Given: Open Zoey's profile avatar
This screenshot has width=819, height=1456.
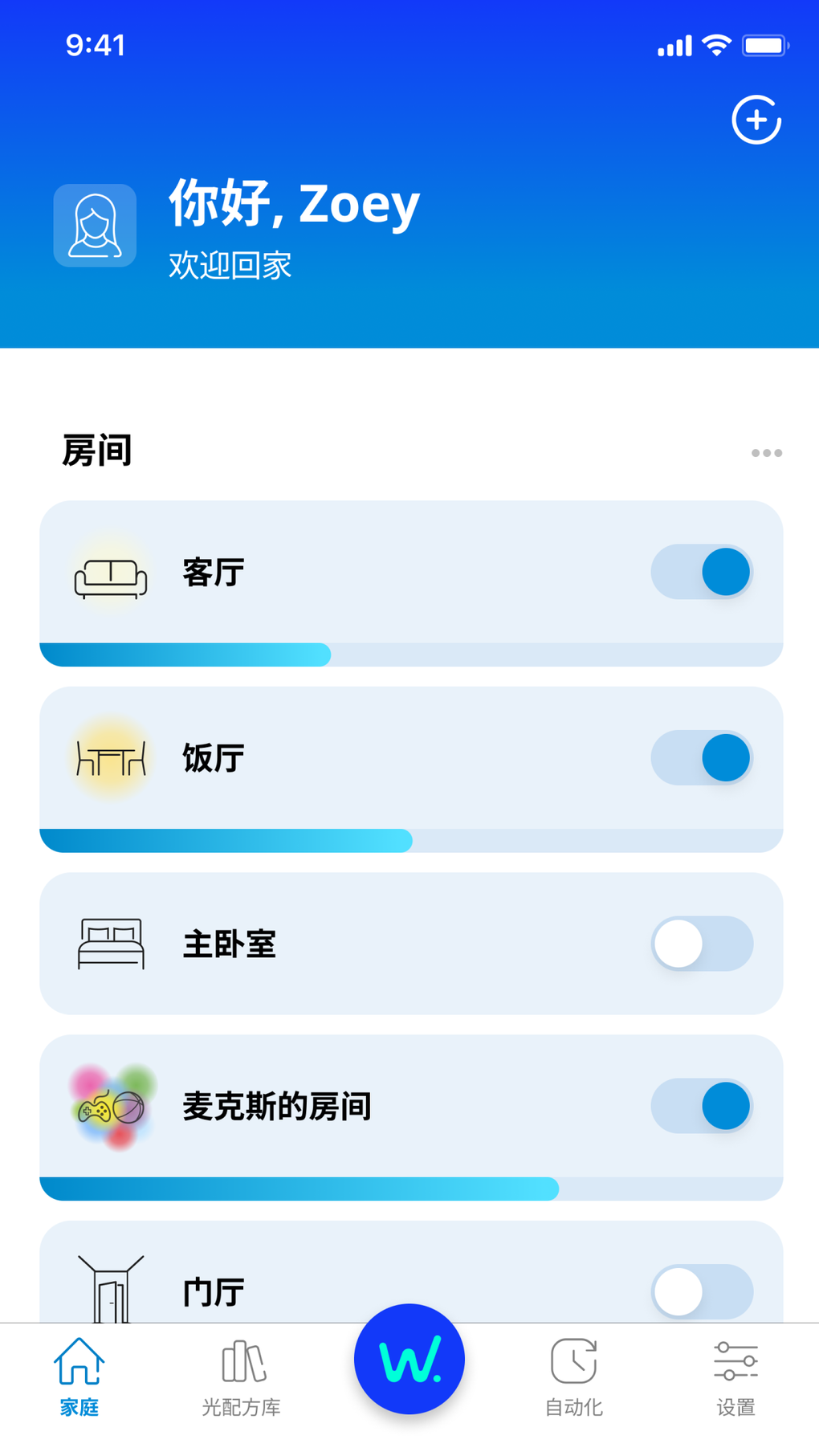Looking at the screenshot, I should [x=95, y=226].
